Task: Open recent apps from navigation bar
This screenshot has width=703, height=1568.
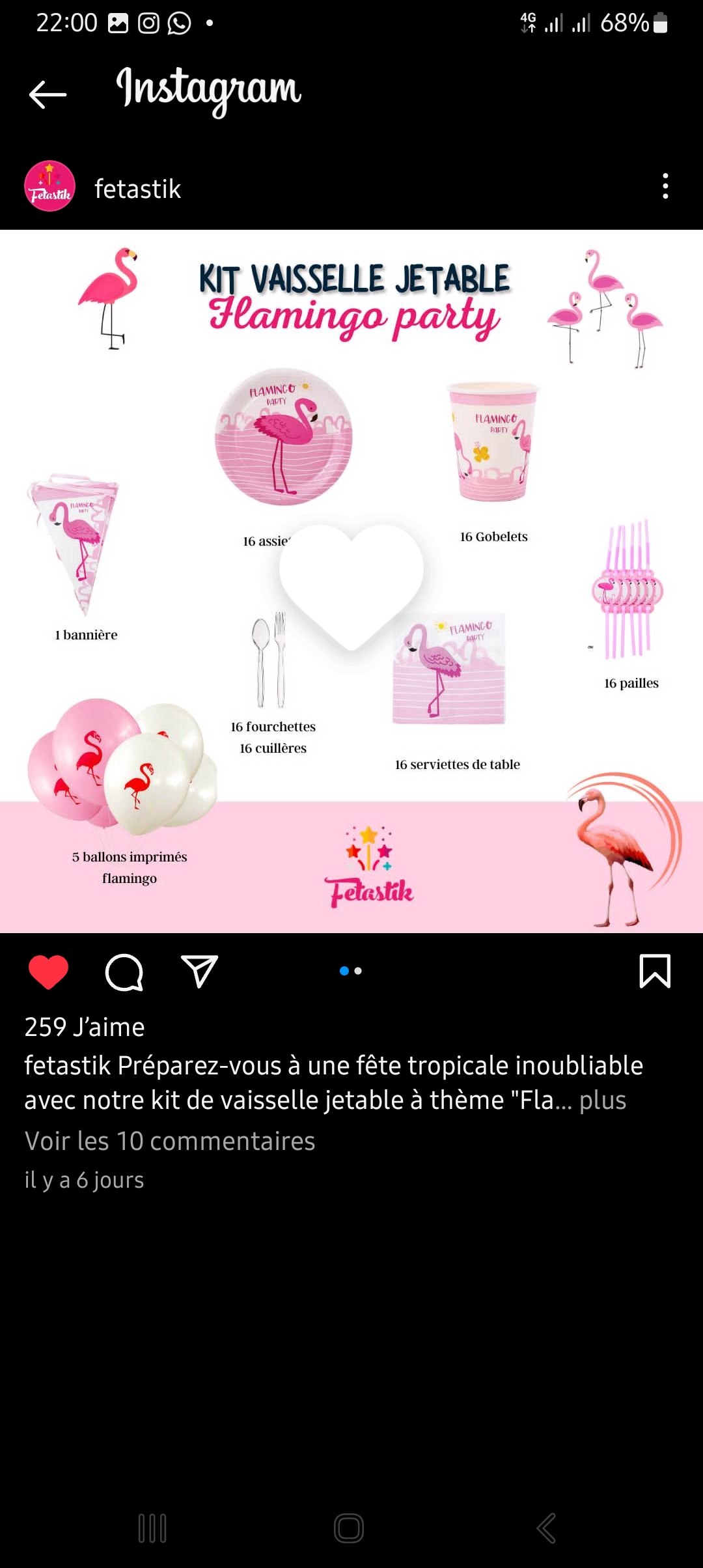Action: (152, 1528)
